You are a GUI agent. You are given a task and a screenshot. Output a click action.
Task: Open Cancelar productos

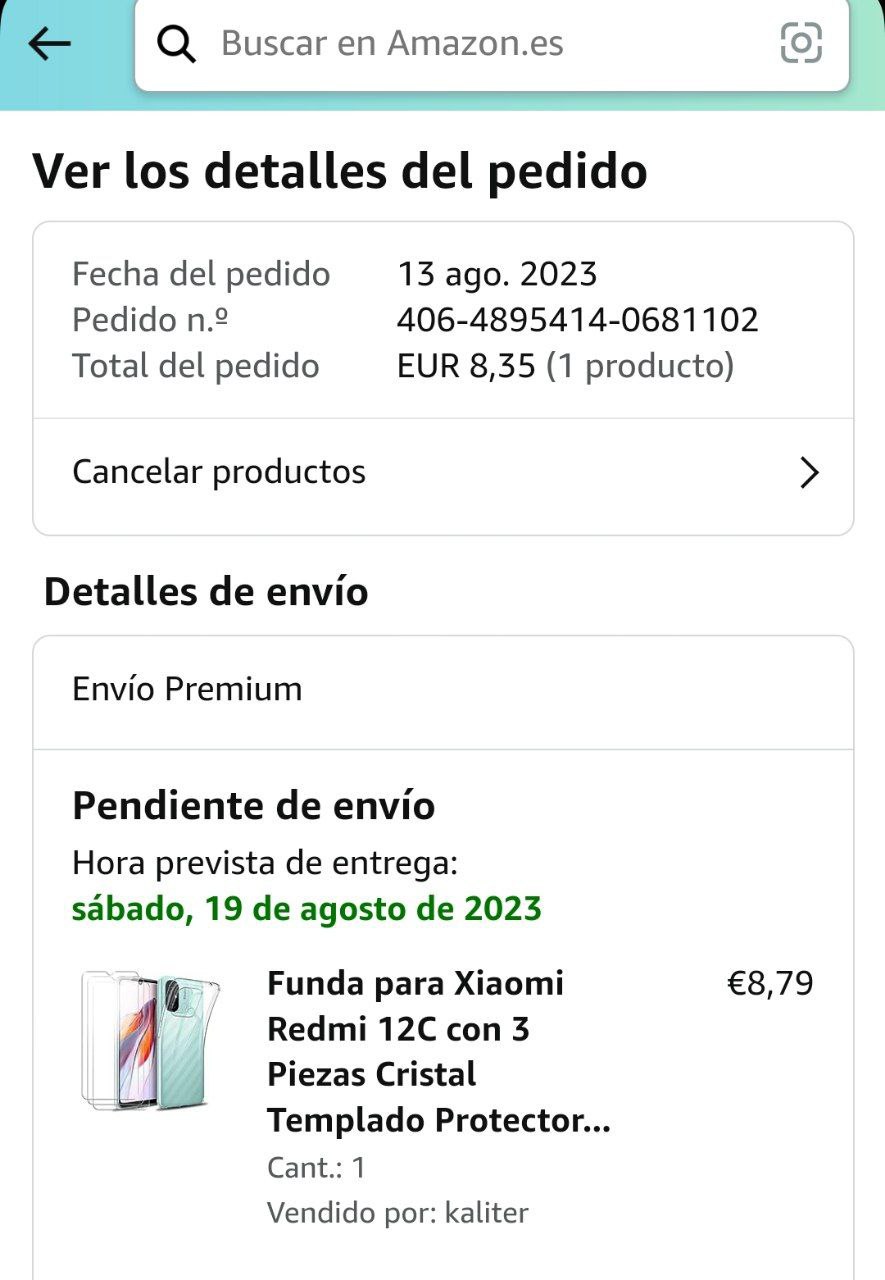pos(443,472)
